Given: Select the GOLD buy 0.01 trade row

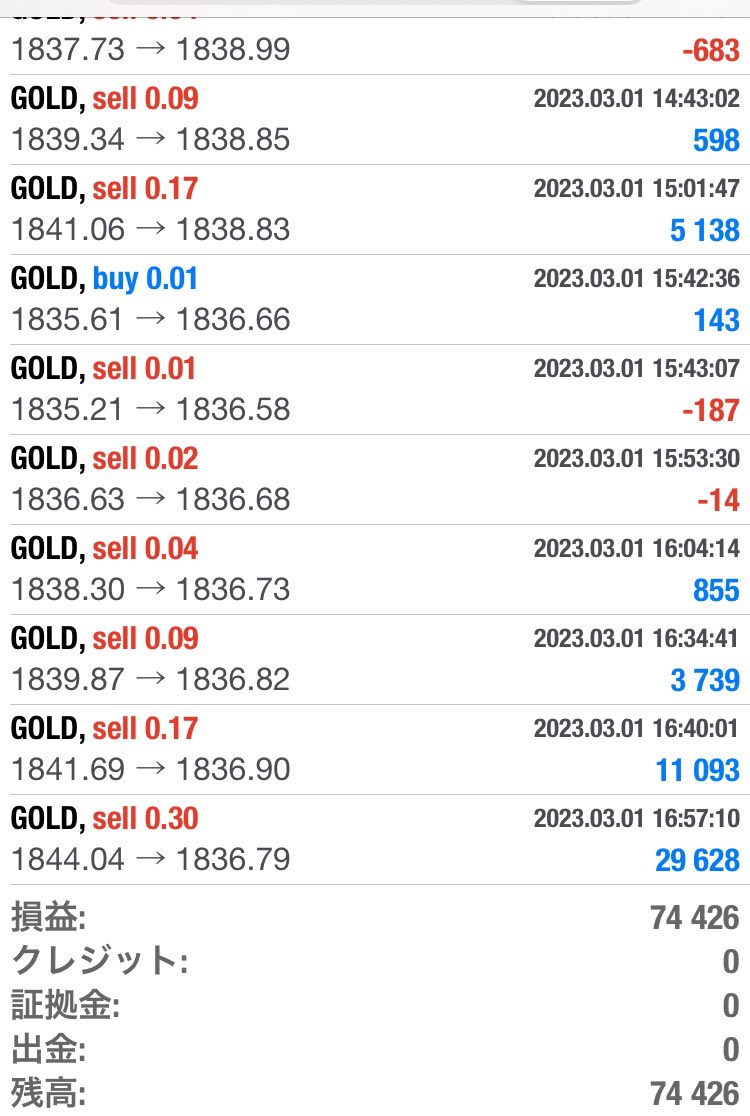Looking at the screenshot, I should pyautogui.click(x=375, y=299).
